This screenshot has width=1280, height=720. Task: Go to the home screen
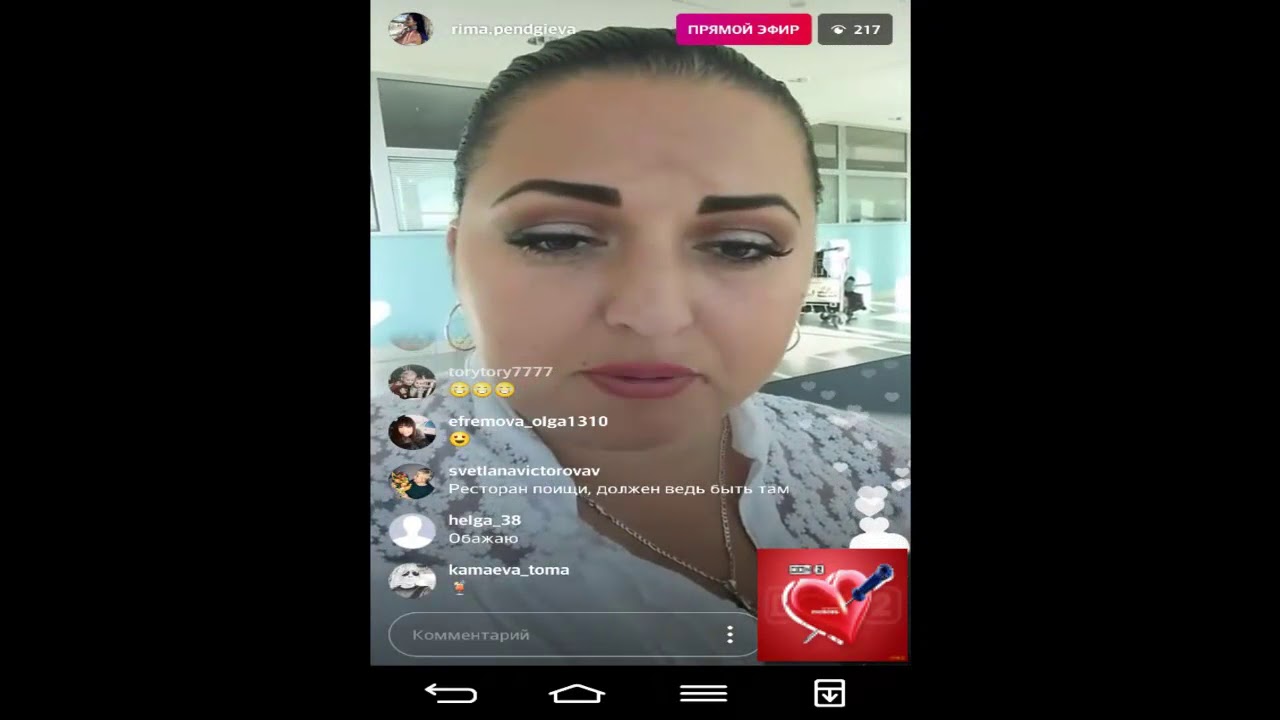(x=577, y=693)
